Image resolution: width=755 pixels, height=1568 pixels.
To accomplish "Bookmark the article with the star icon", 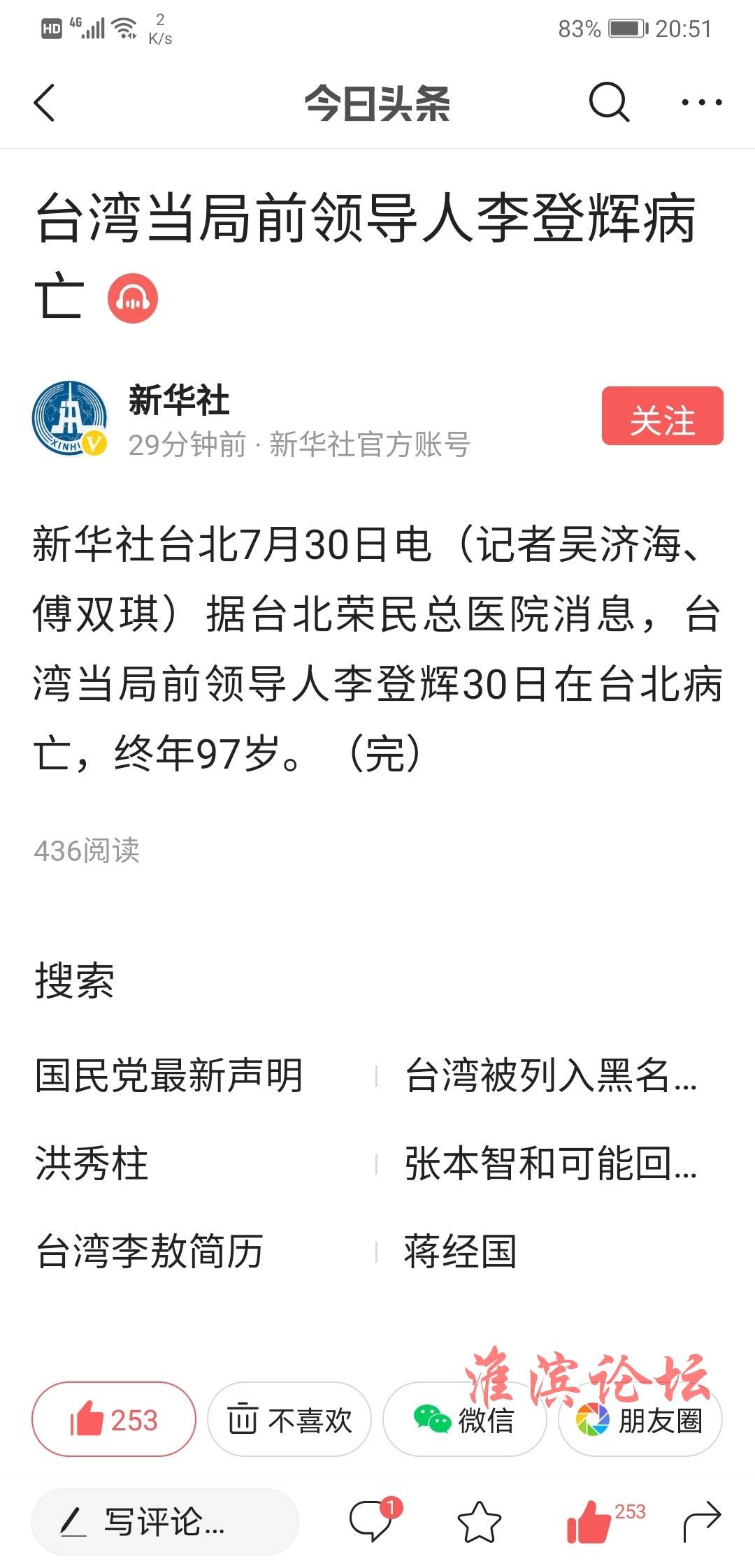I will [480, 1521].
